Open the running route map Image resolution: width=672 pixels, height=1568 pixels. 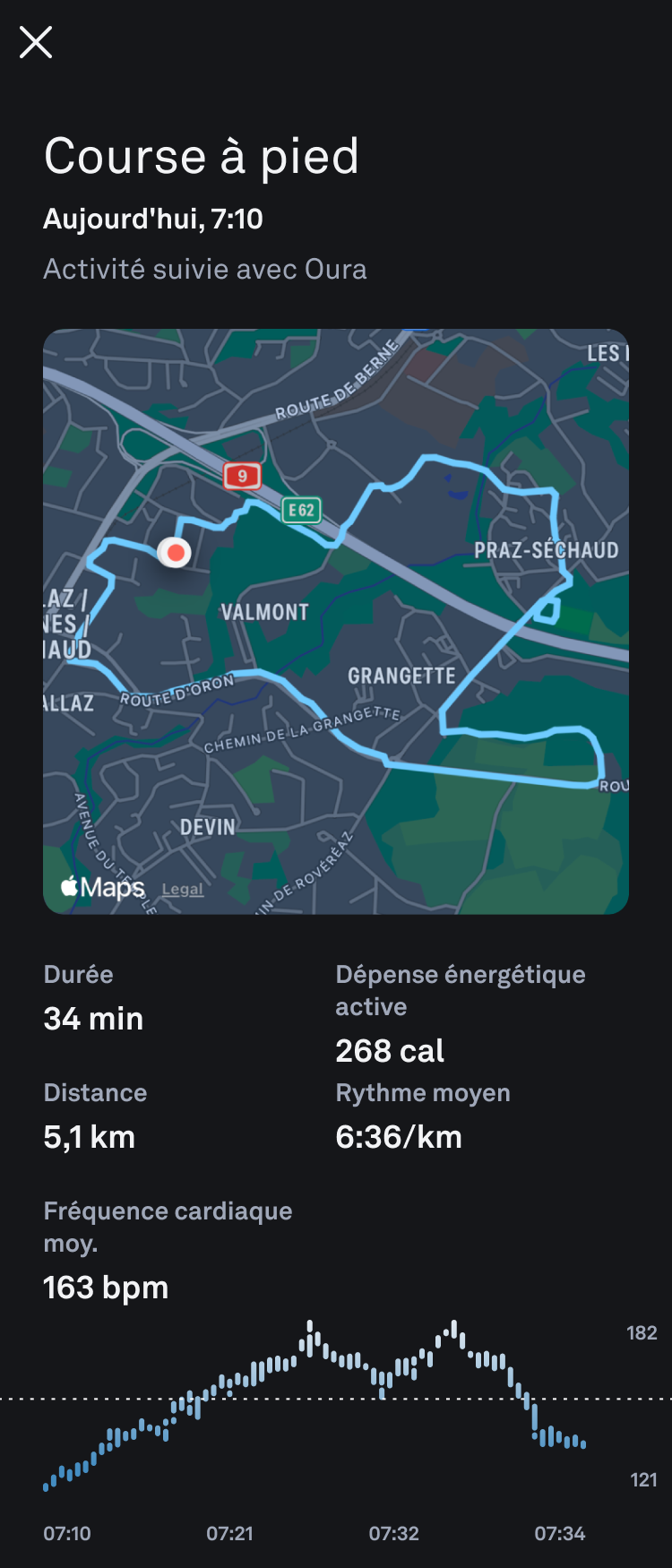click(x=335, y=621)
